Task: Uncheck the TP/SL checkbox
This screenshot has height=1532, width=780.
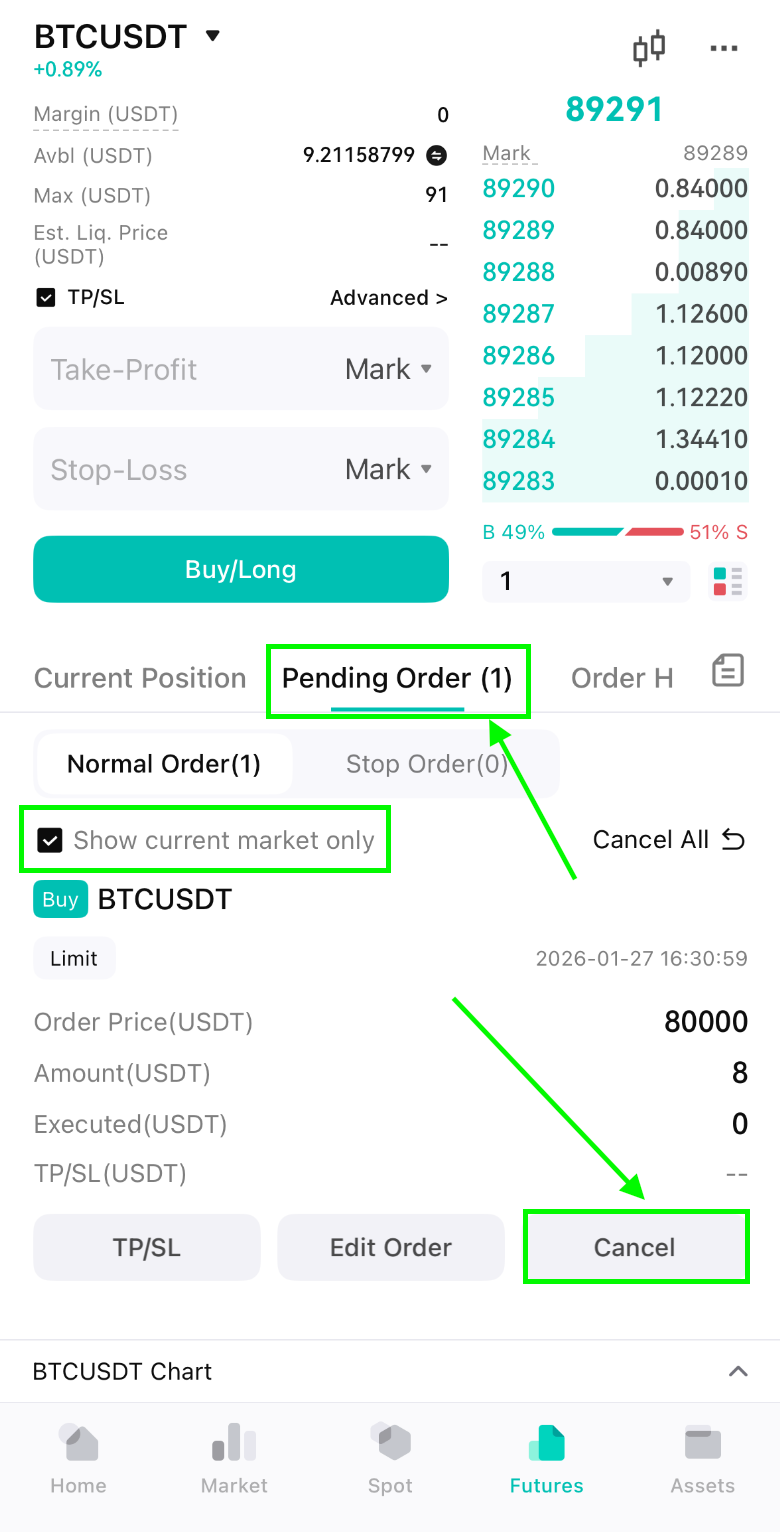Action: [45, 297]
